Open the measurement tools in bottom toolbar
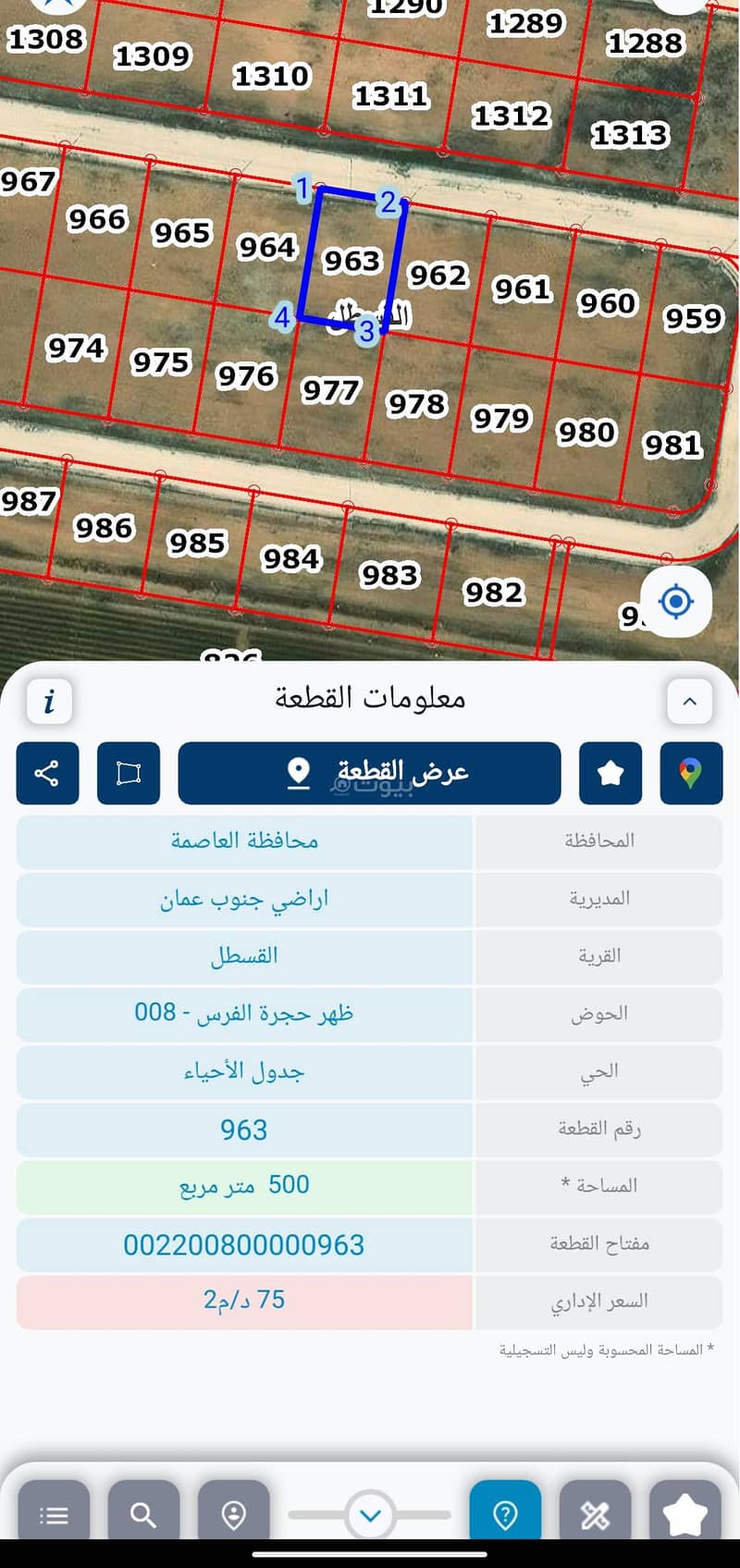 tap(595, 1514)
